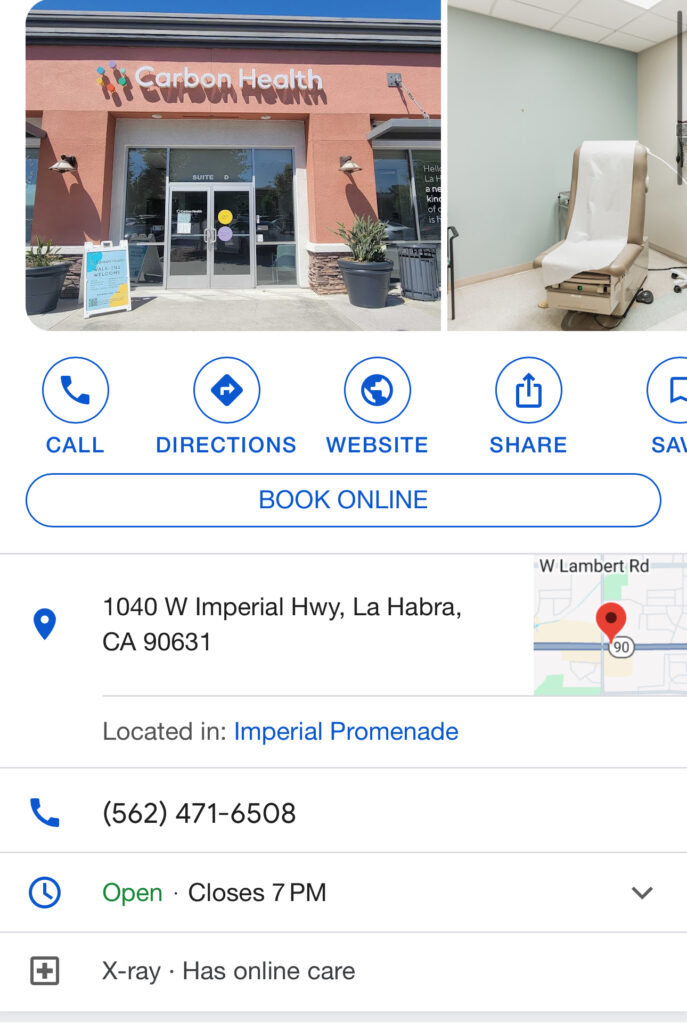This screenshot has width=687, height=1024.
Task: Open the X-ray and online care details
Action: tap(228, 971)
